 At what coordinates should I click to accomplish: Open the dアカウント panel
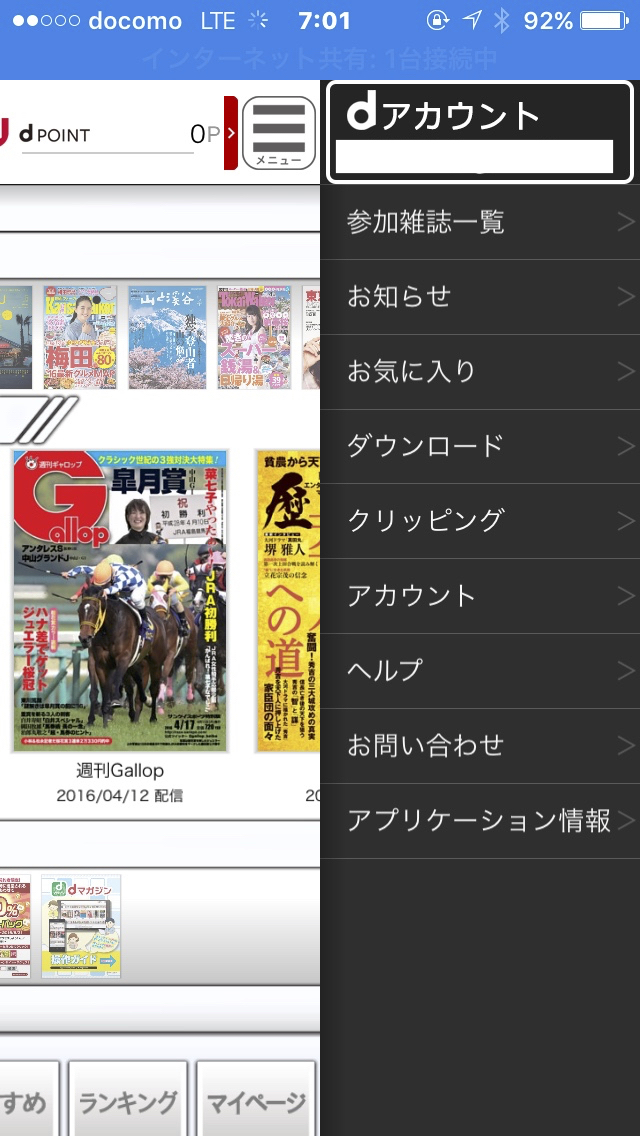coord(480,132)
